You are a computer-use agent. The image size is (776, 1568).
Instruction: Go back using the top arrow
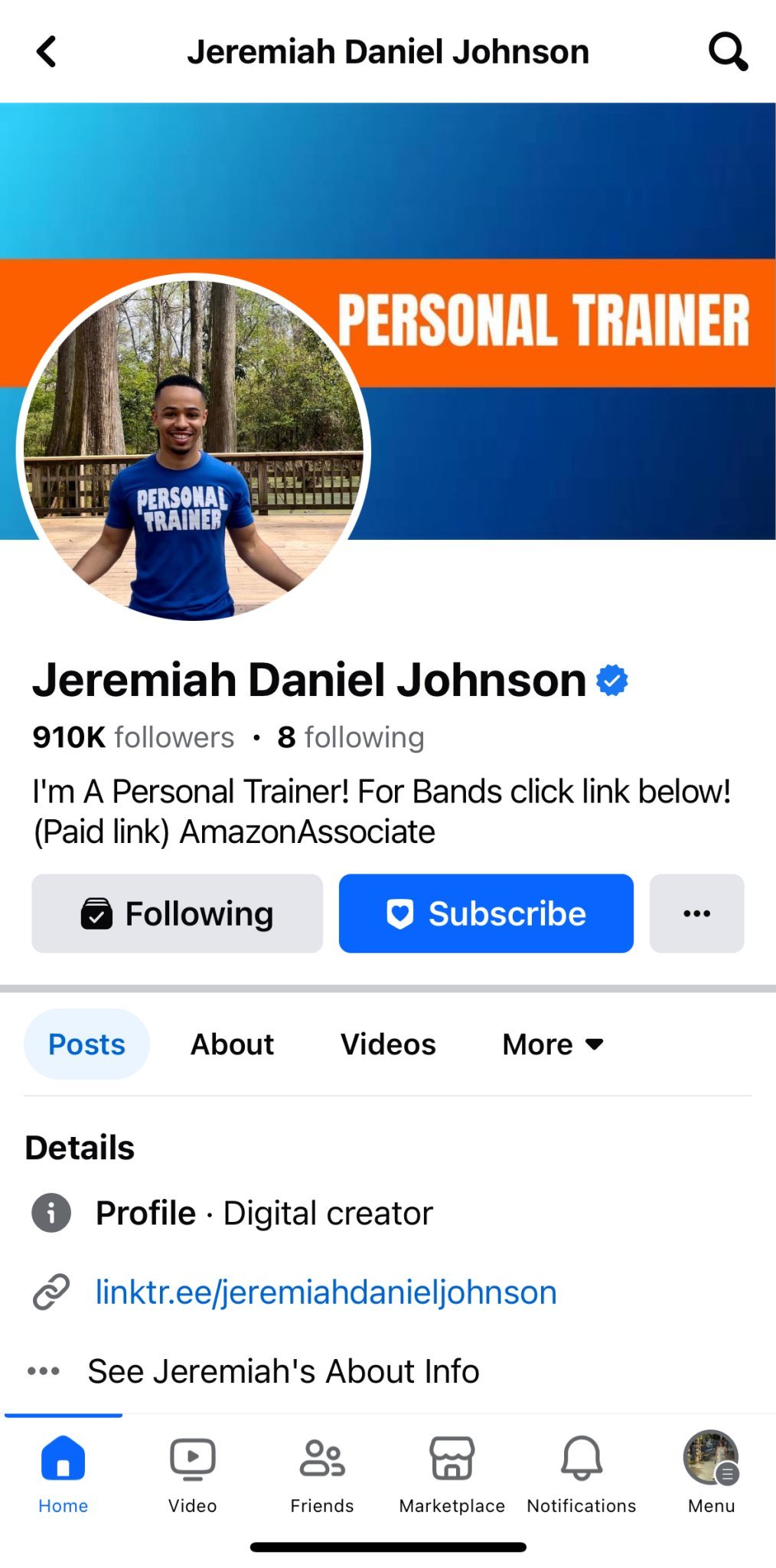[x=47, y=52]
